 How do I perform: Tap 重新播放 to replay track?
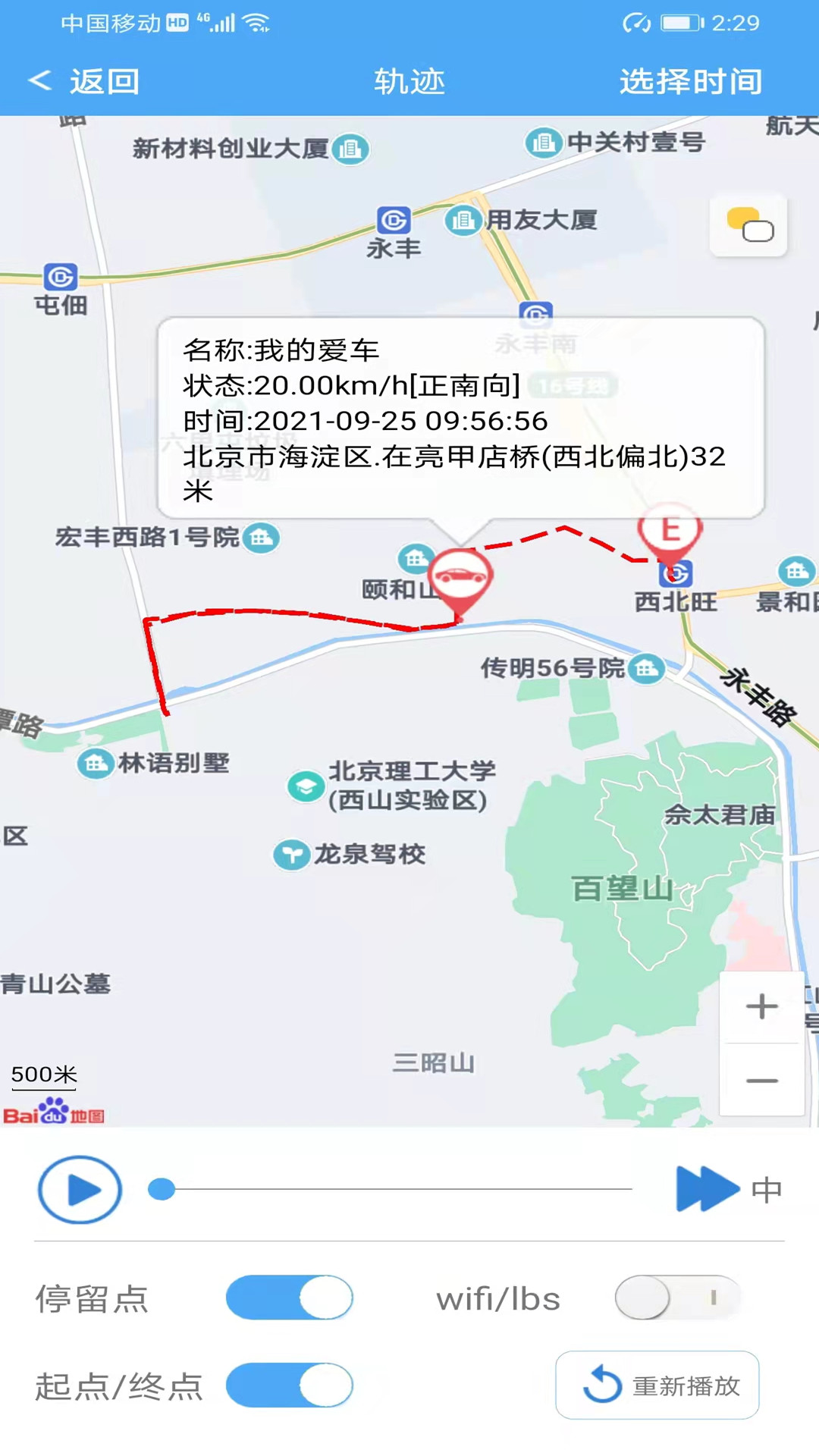[657, 1385]
